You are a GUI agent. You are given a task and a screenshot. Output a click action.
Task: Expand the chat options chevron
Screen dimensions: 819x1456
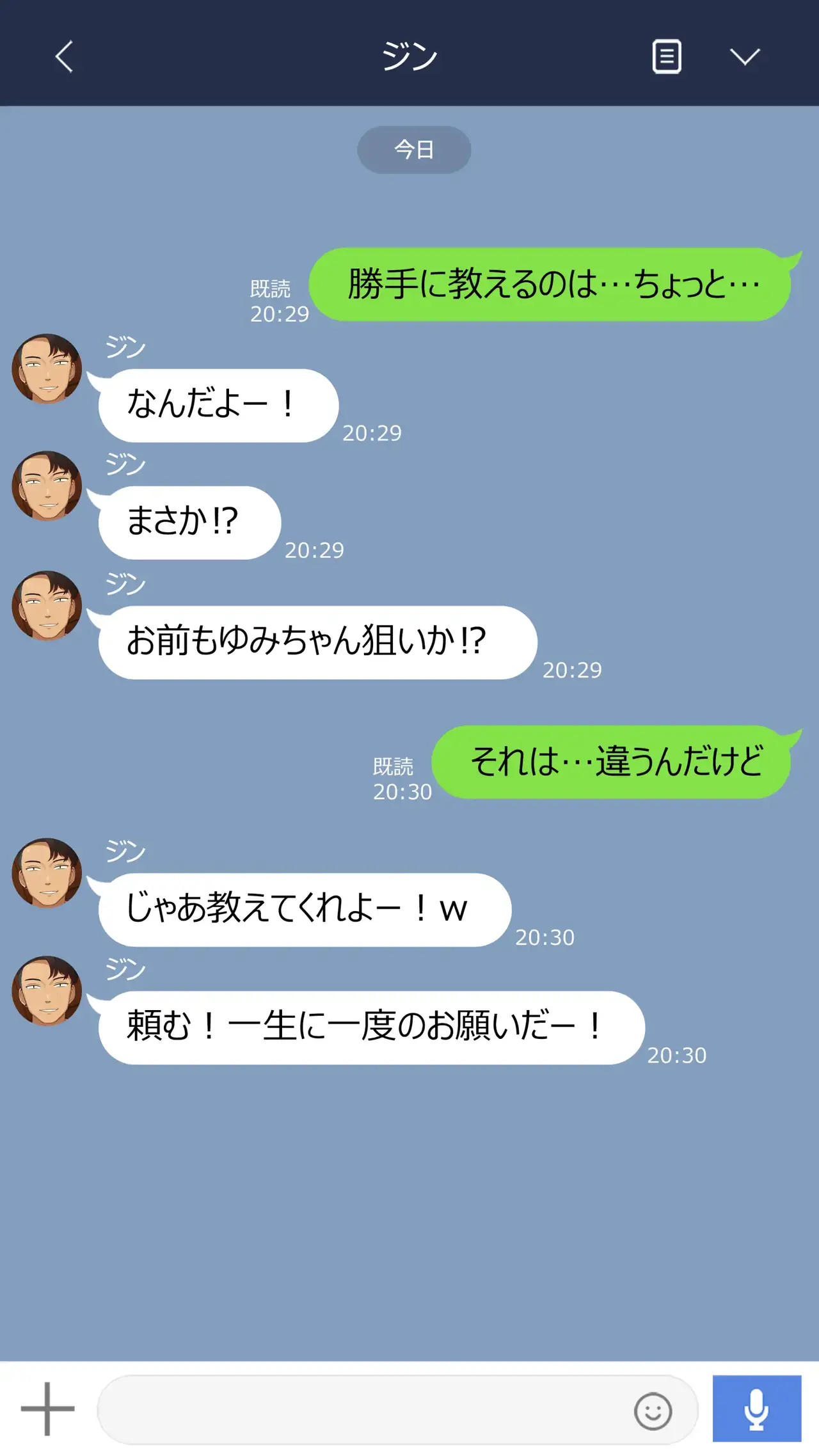pos(745,57)
